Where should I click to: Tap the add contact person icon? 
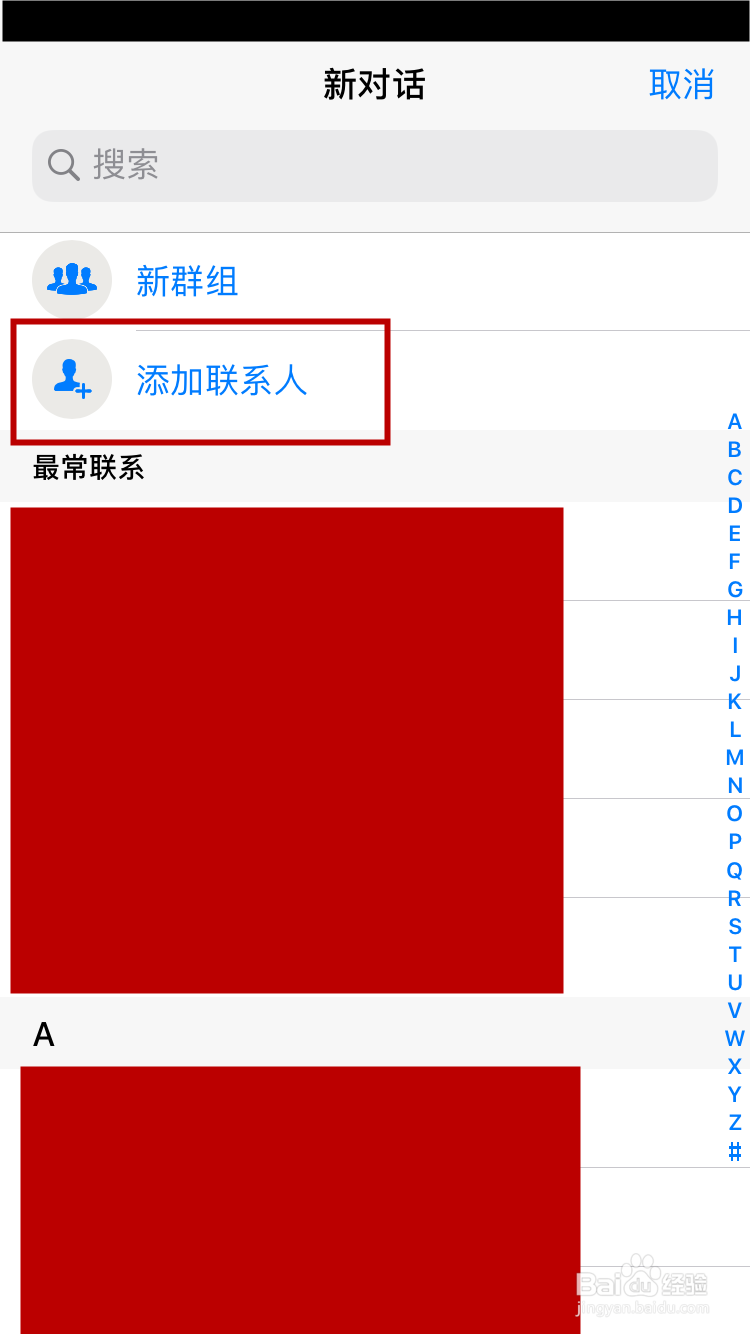point(71,380)
